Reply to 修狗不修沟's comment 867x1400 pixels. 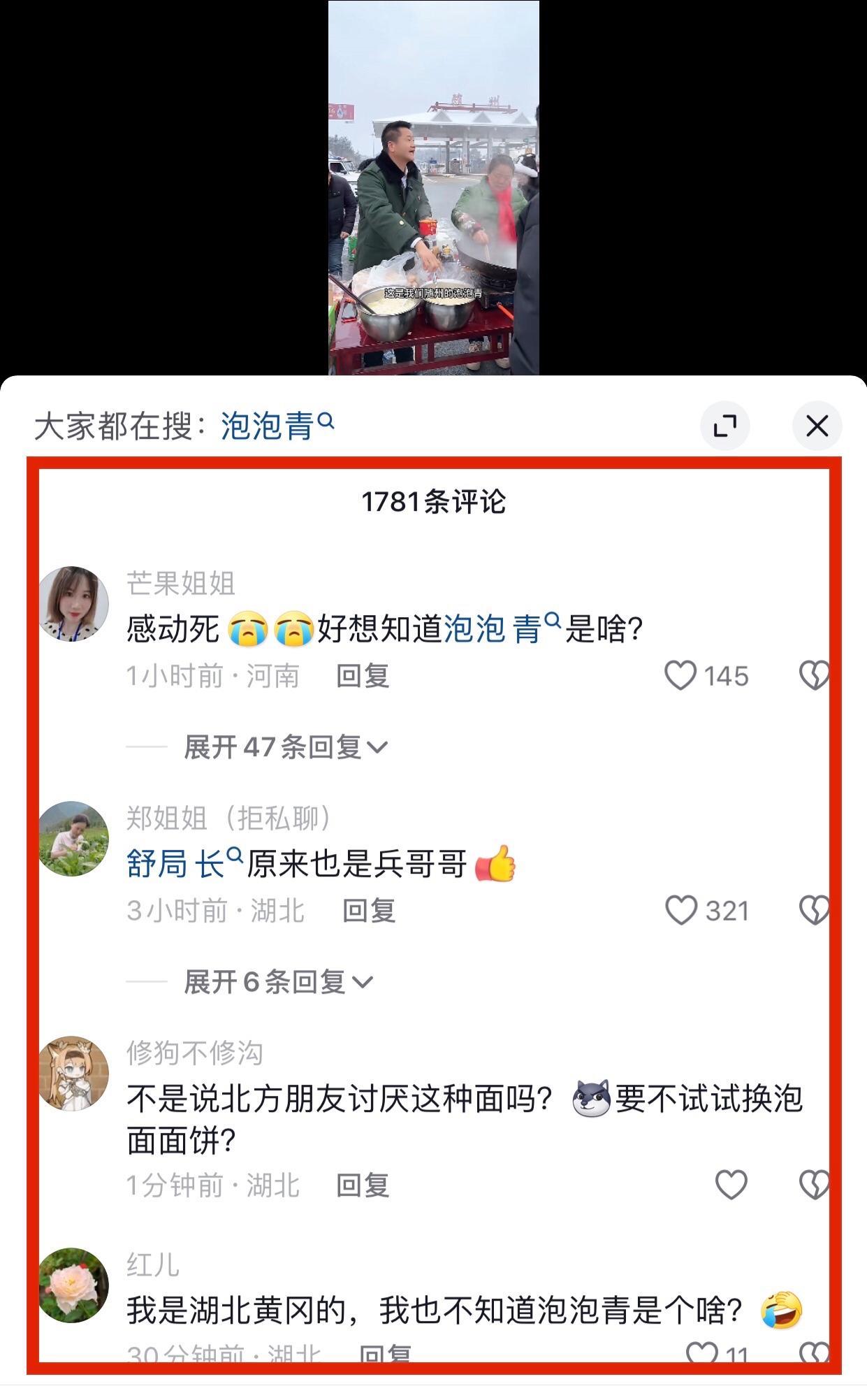tap(363, 1185)
